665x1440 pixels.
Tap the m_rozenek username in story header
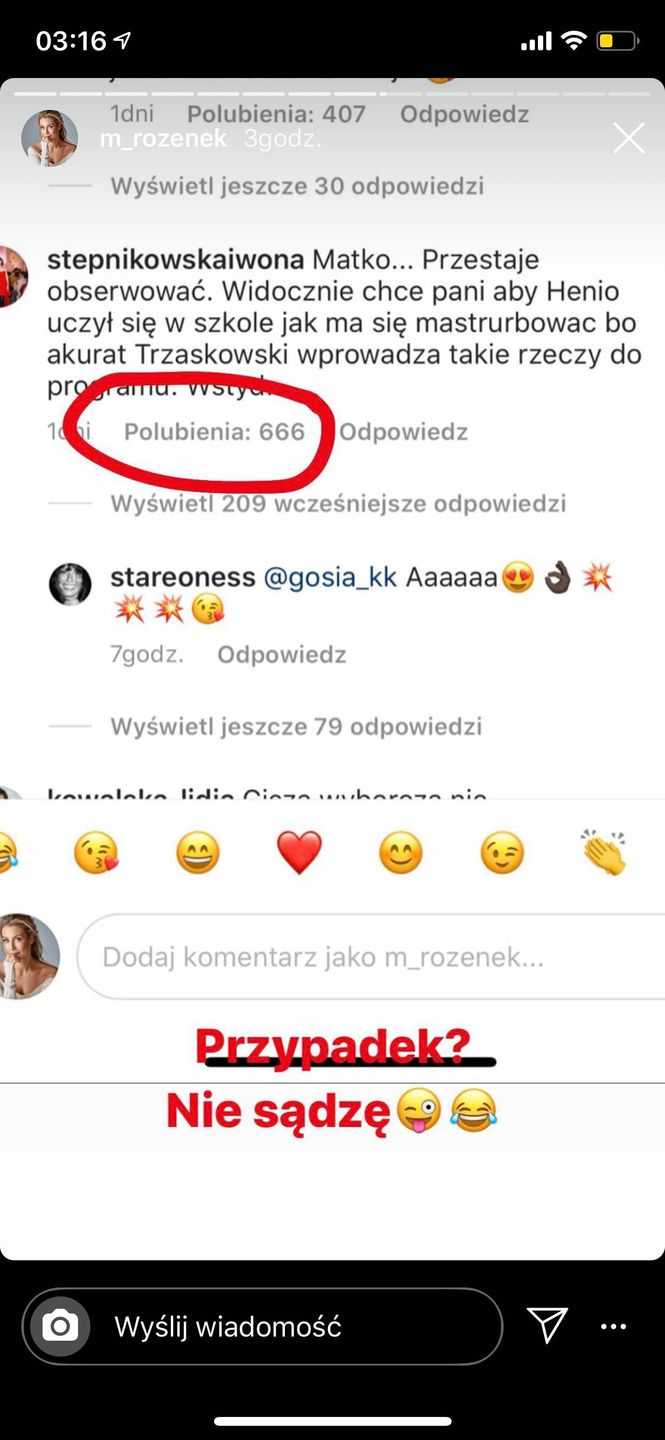click(166, 139)
